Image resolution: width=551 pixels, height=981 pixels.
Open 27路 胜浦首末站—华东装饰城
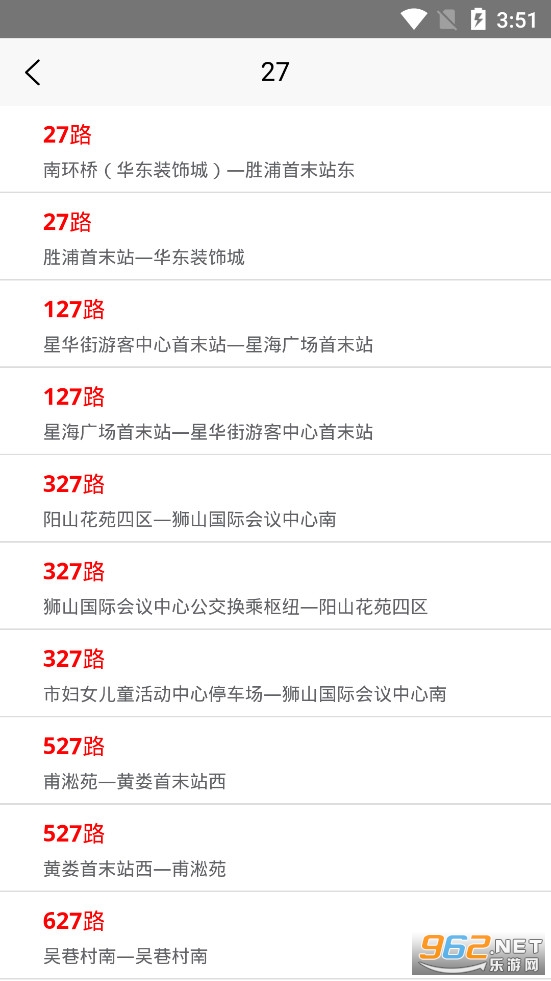pos(275,236)
